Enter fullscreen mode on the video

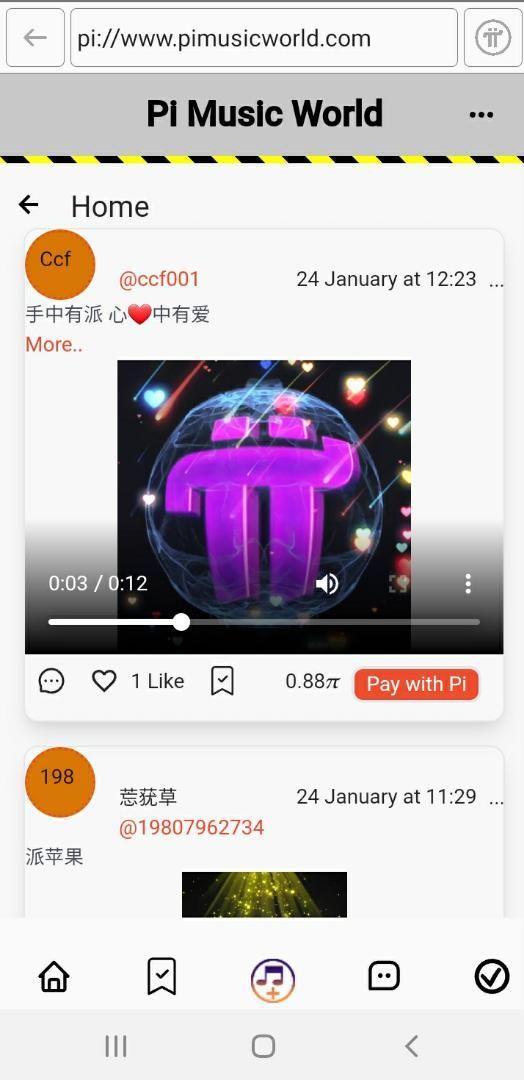tap(398, 584)
